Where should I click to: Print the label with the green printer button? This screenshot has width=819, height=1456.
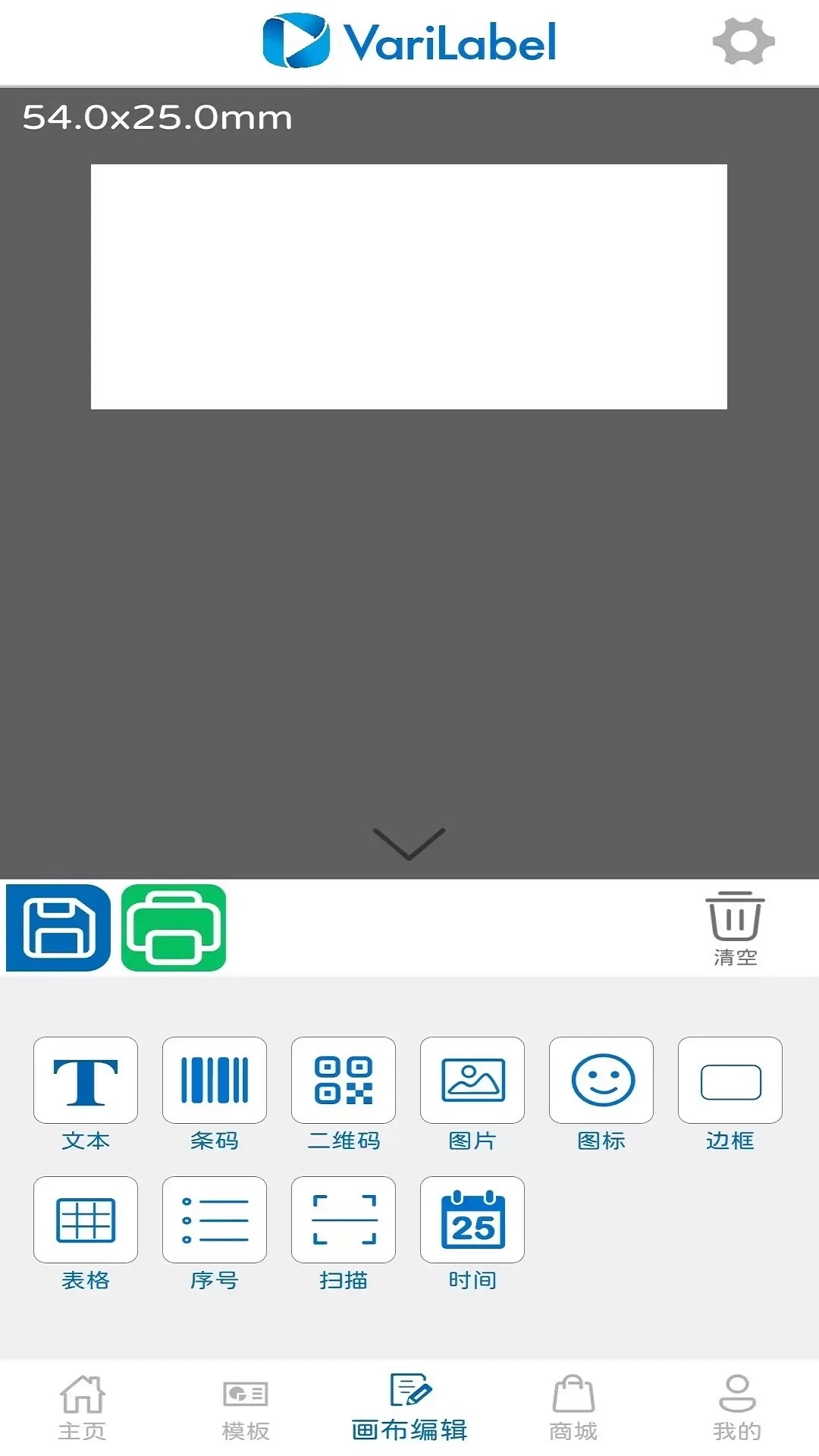pyautogui.click(x=174, y=927)
